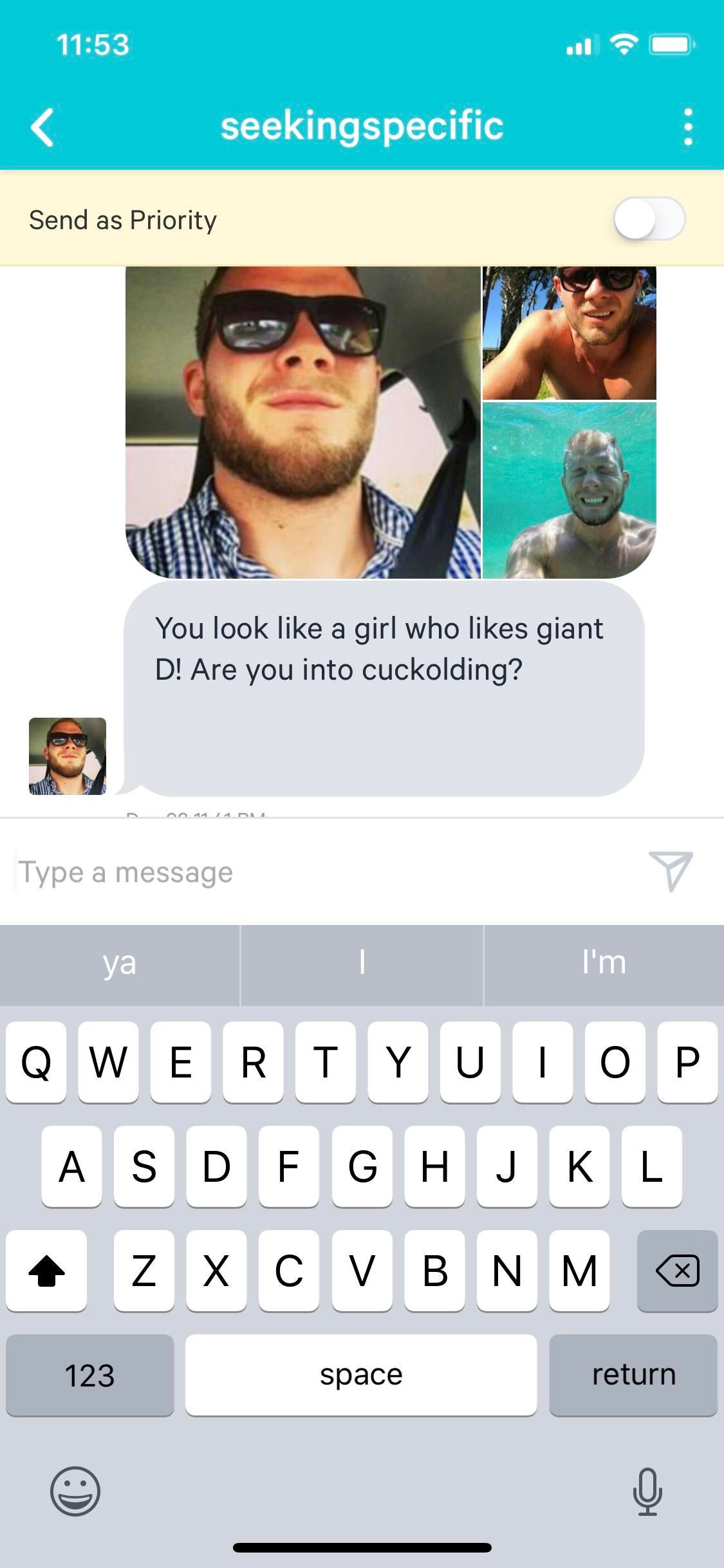Image resolution: width=724 pixels, height=1568 pixels.
Task: Focus the Type a message field
Action: [322, 872]
